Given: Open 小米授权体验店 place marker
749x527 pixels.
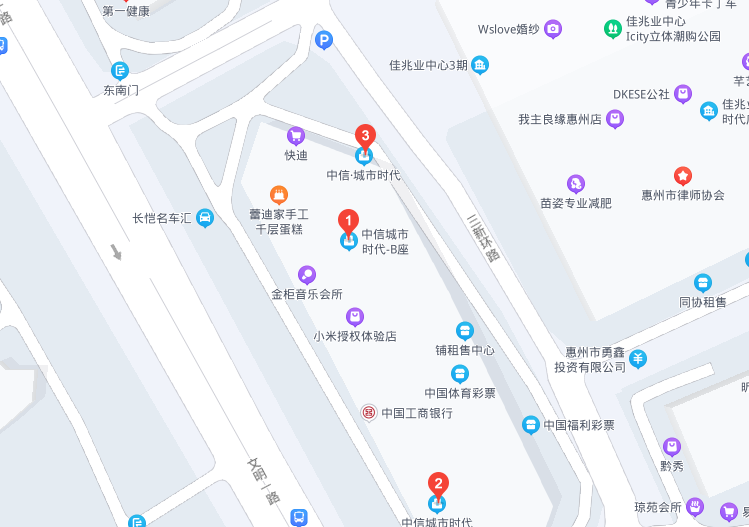Looking at the screenshot, I should click(x=354, y=316).
